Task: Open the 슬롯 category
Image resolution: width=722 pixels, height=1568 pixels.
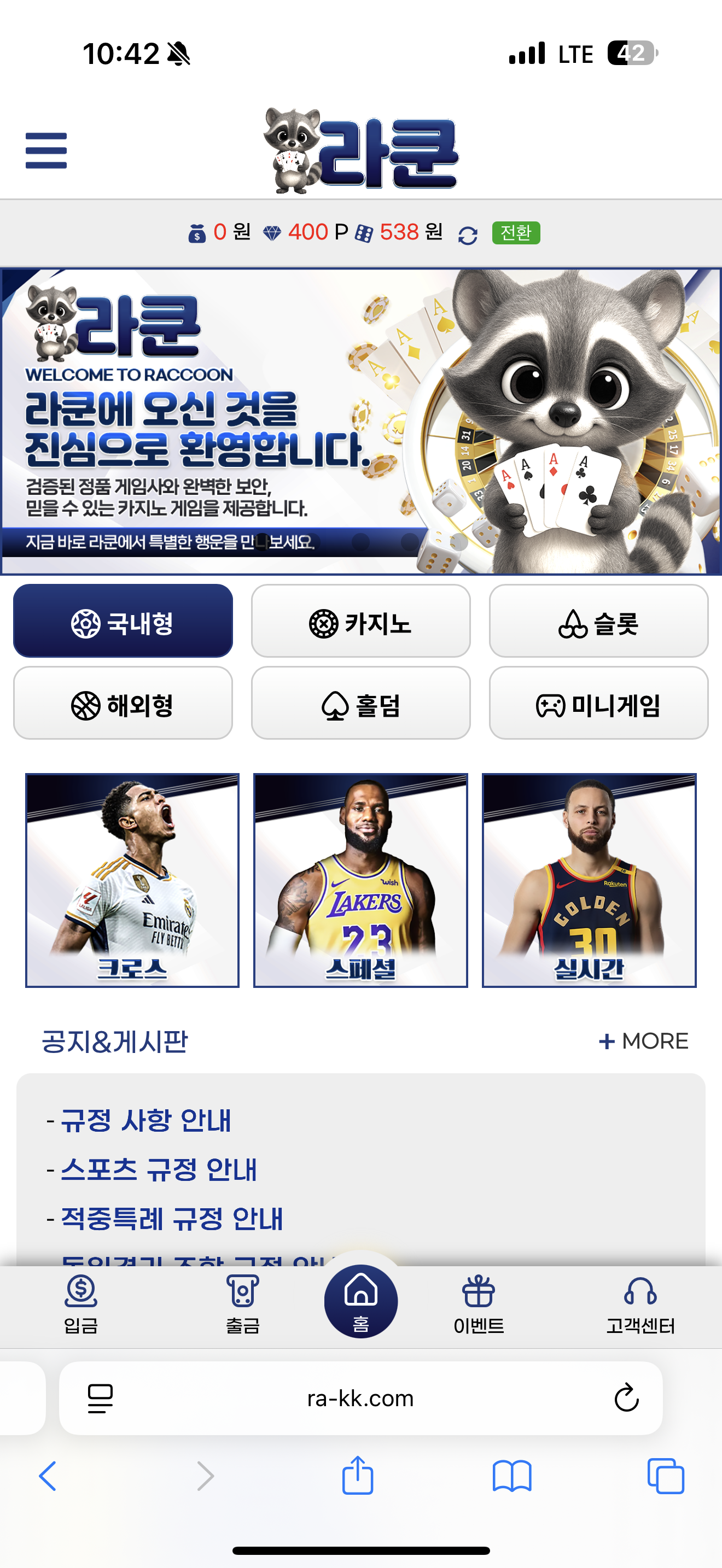Action: 598,622
